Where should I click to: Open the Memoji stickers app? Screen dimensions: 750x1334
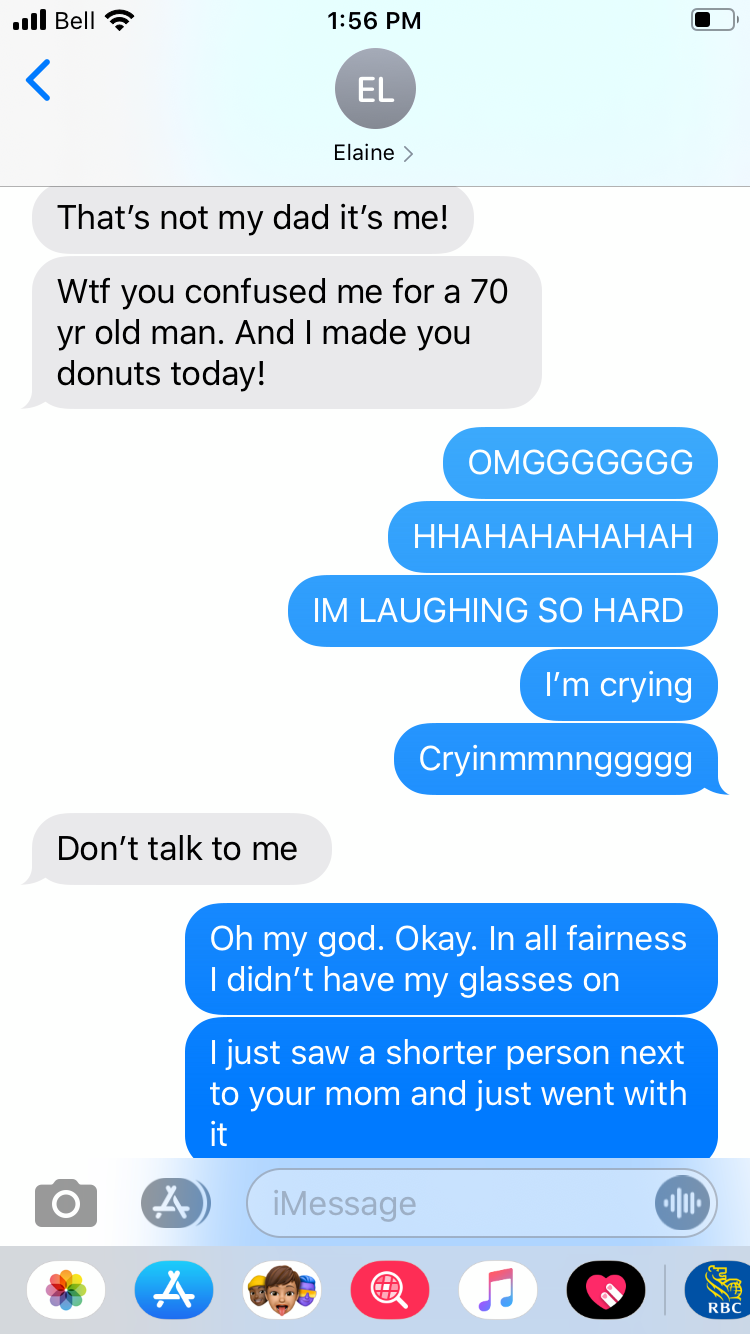(282, 1290)
